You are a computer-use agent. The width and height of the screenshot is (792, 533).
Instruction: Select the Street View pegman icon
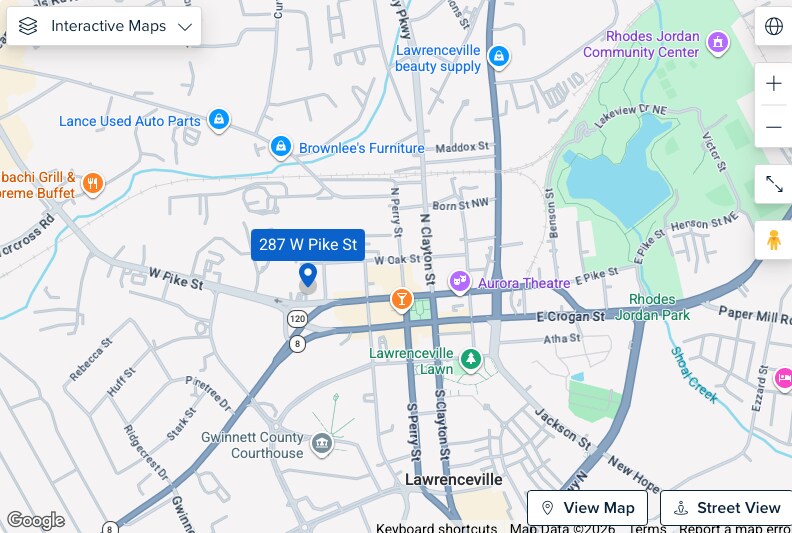[x=773, y=241]
